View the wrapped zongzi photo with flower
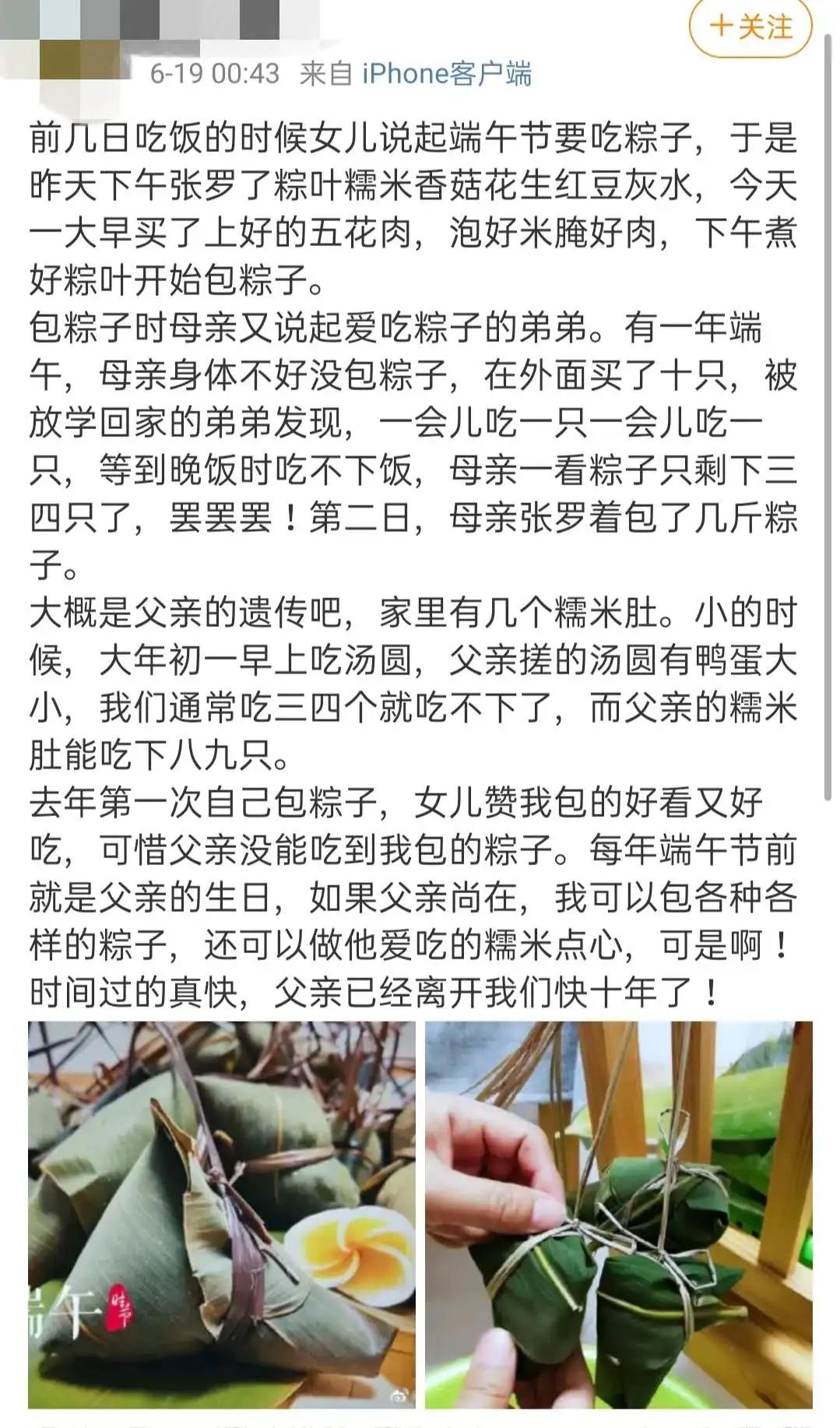 [222, 1215]
